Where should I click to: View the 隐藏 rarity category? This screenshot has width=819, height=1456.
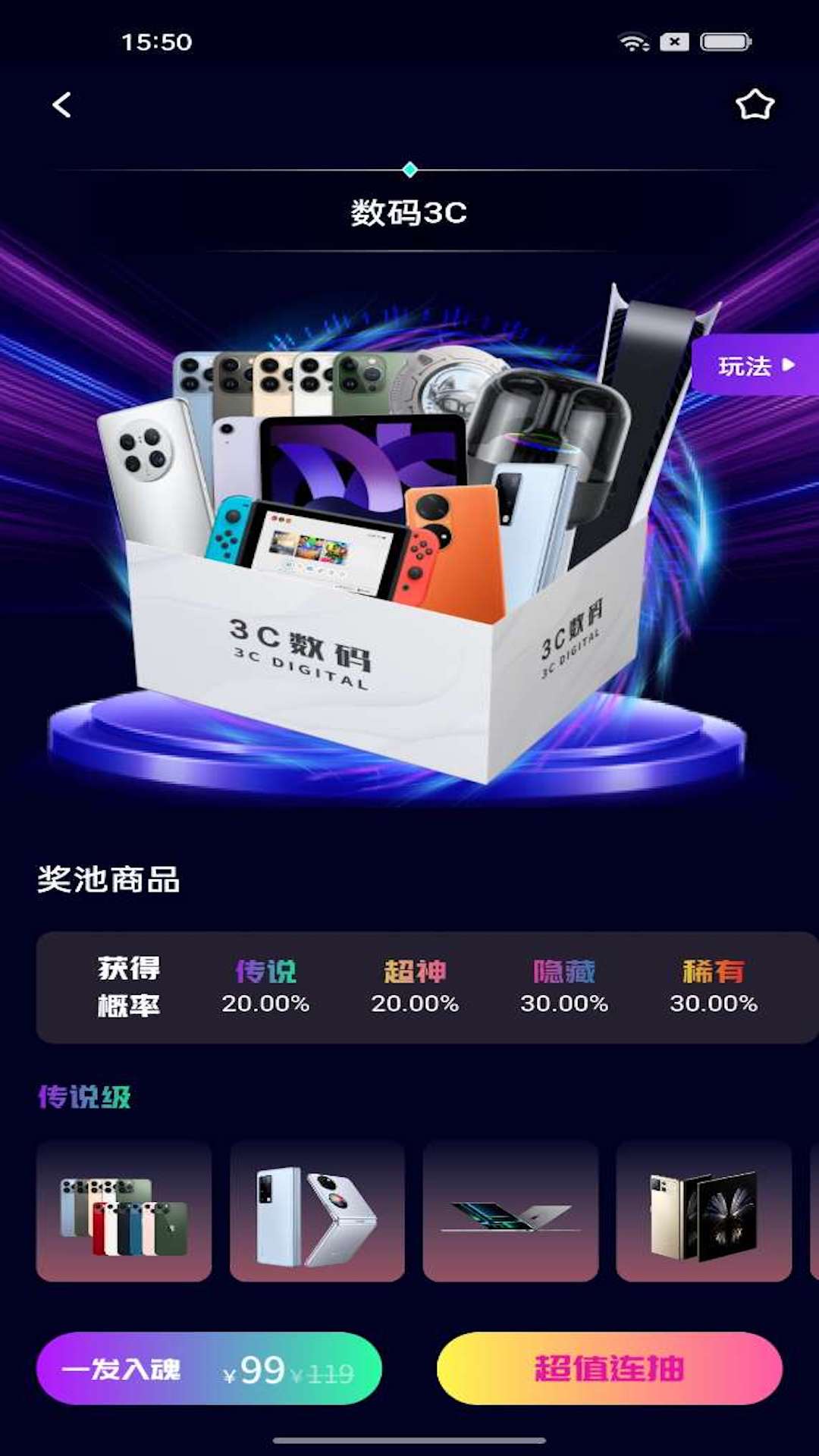[x=566, y=971]
